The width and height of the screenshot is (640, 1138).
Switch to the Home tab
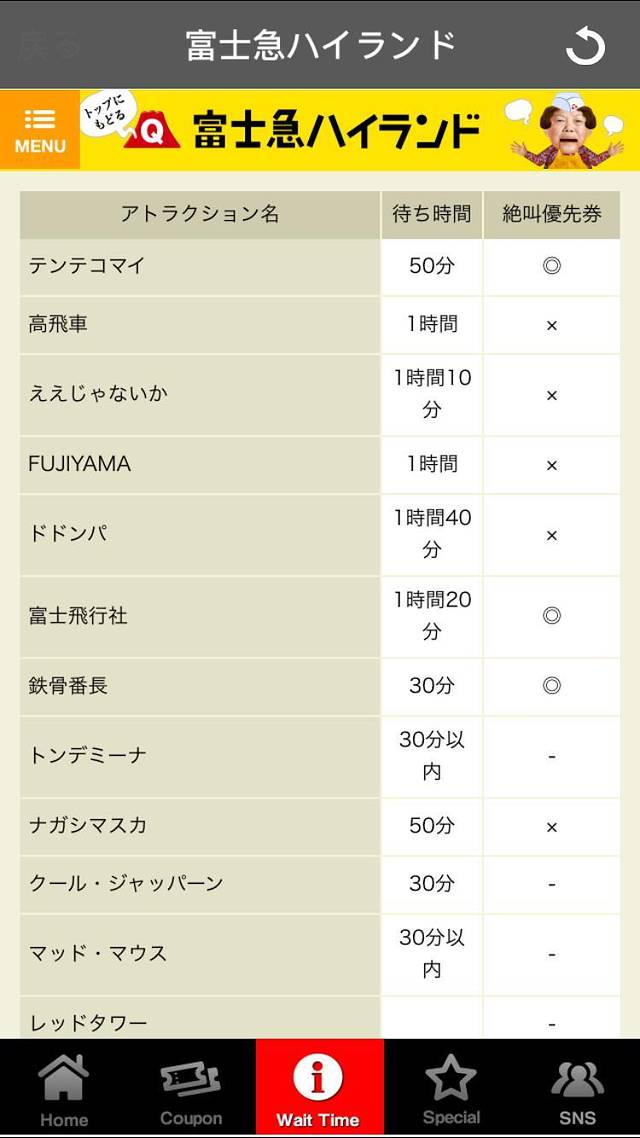(64, 1088)
